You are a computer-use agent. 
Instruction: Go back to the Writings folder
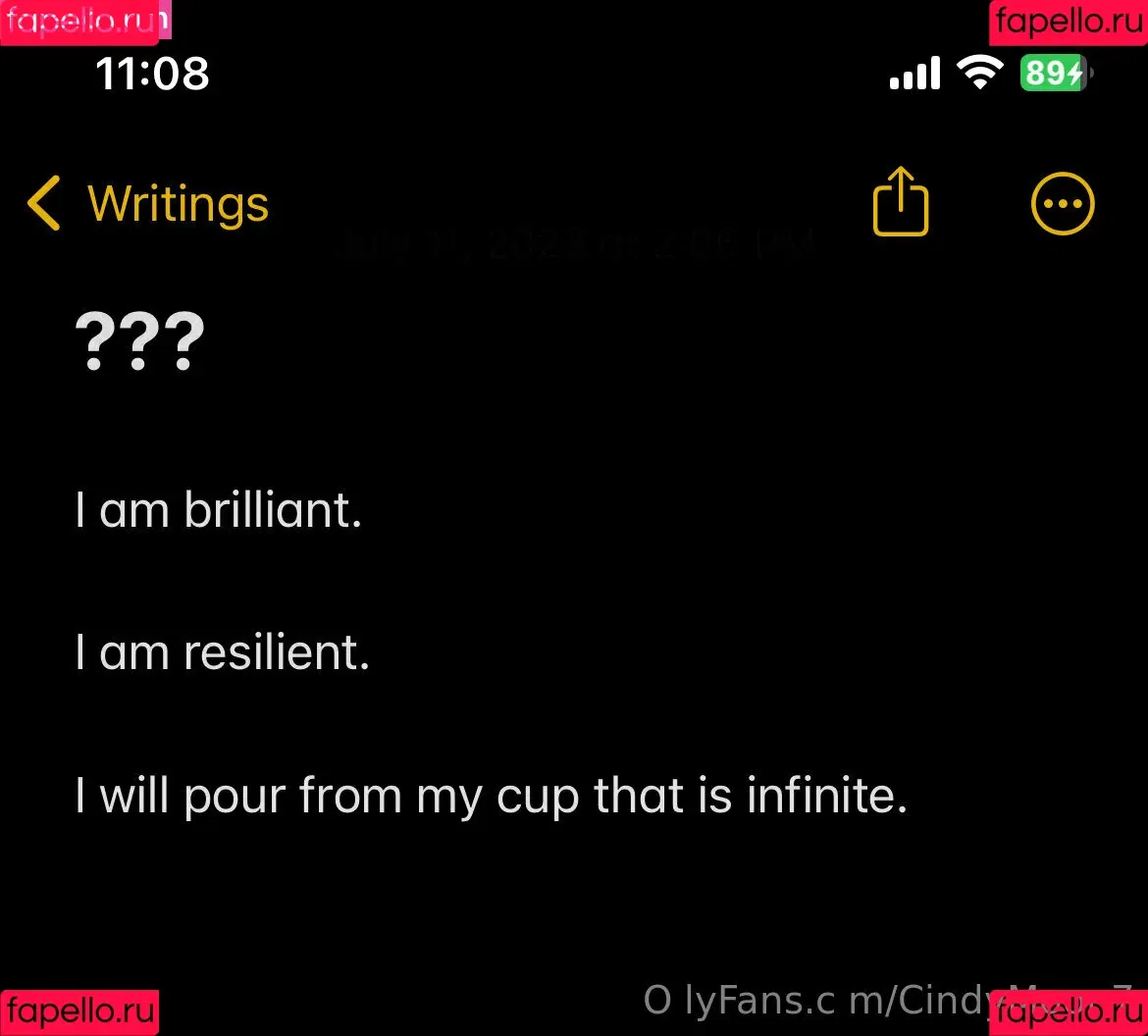147,204
